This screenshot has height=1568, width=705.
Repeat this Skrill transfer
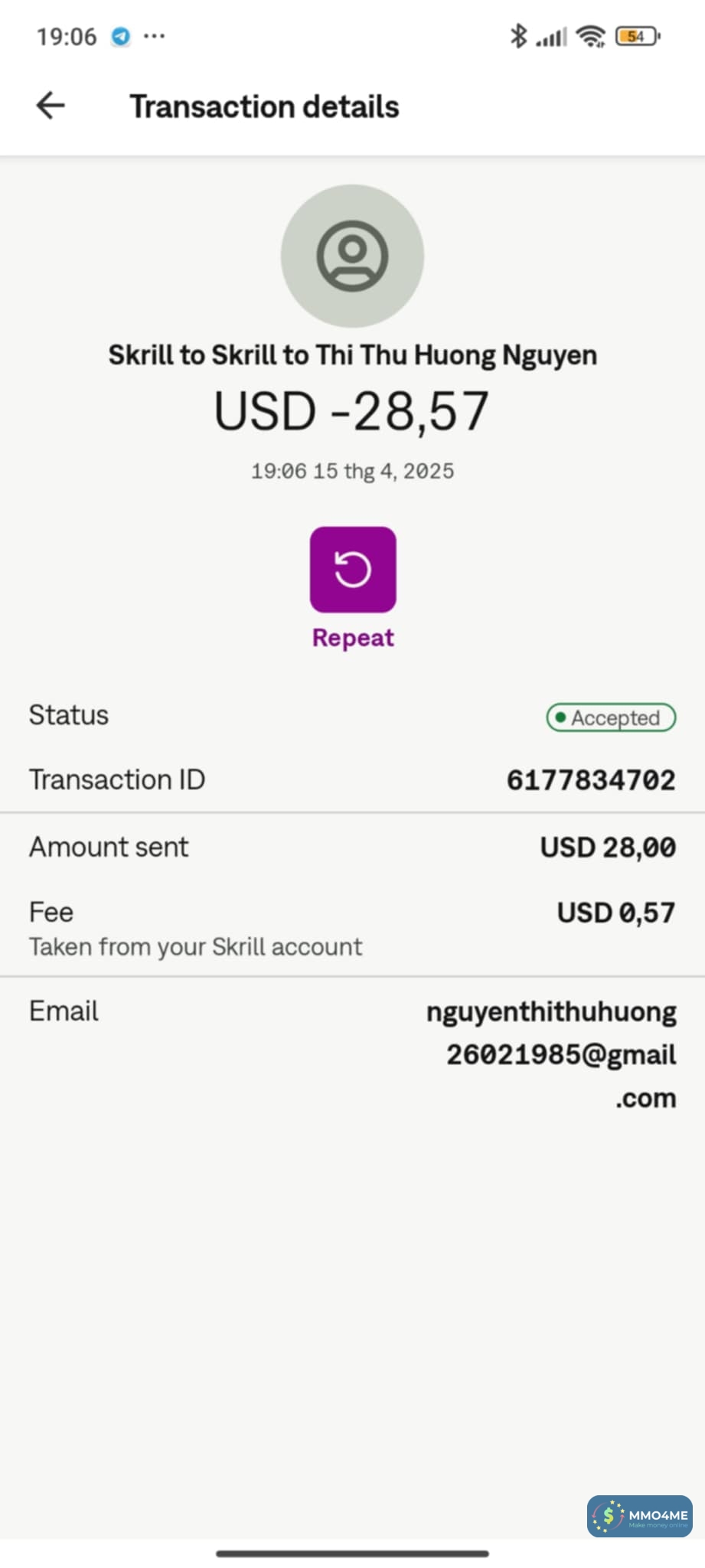[353, 570]
